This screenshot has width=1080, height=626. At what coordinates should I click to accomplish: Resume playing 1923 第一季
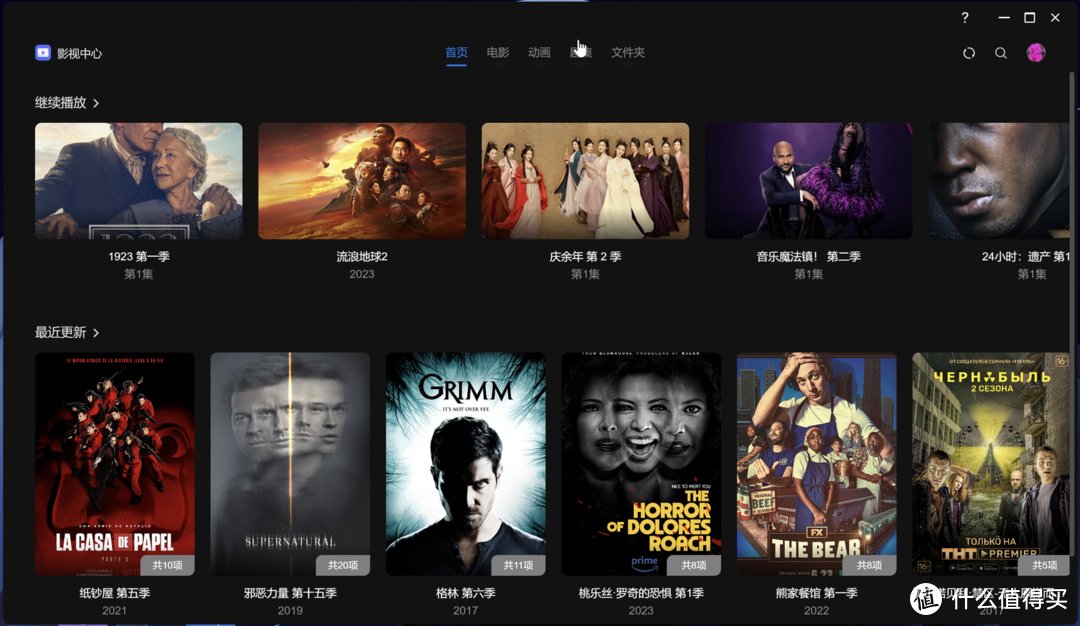[x=138, y=181]
